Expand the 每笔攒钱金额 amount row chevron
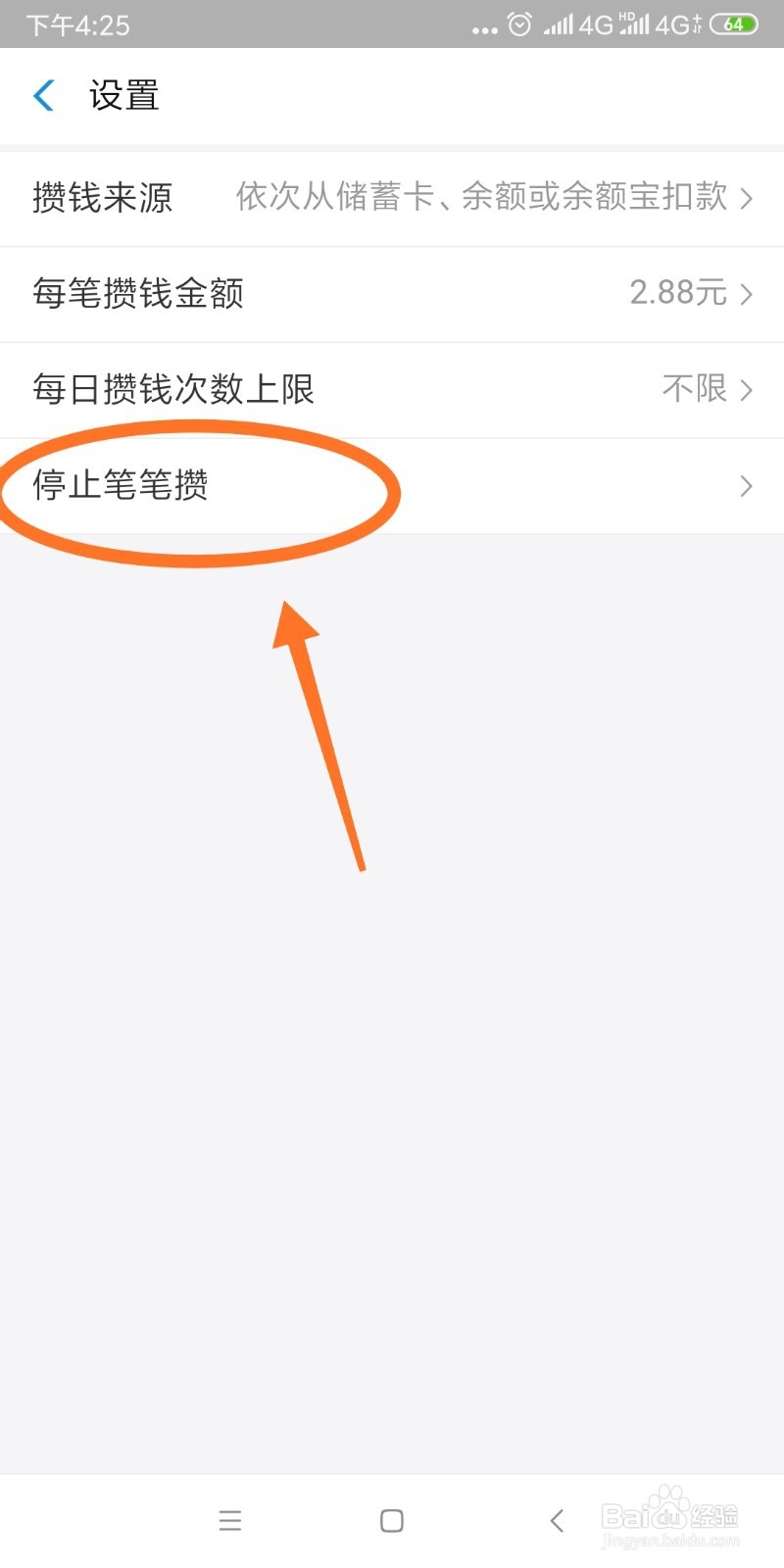Screen dimensions: 784x1568 pos(747,294)
